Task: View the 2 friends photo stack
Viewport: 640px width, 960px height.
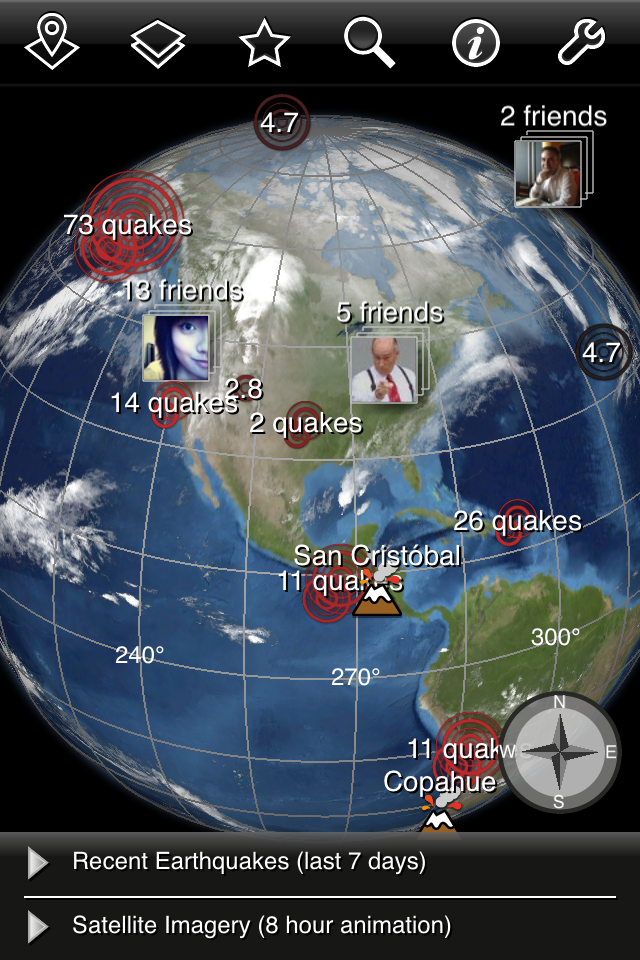Action: pyautogui.click(x=550, y=173)
